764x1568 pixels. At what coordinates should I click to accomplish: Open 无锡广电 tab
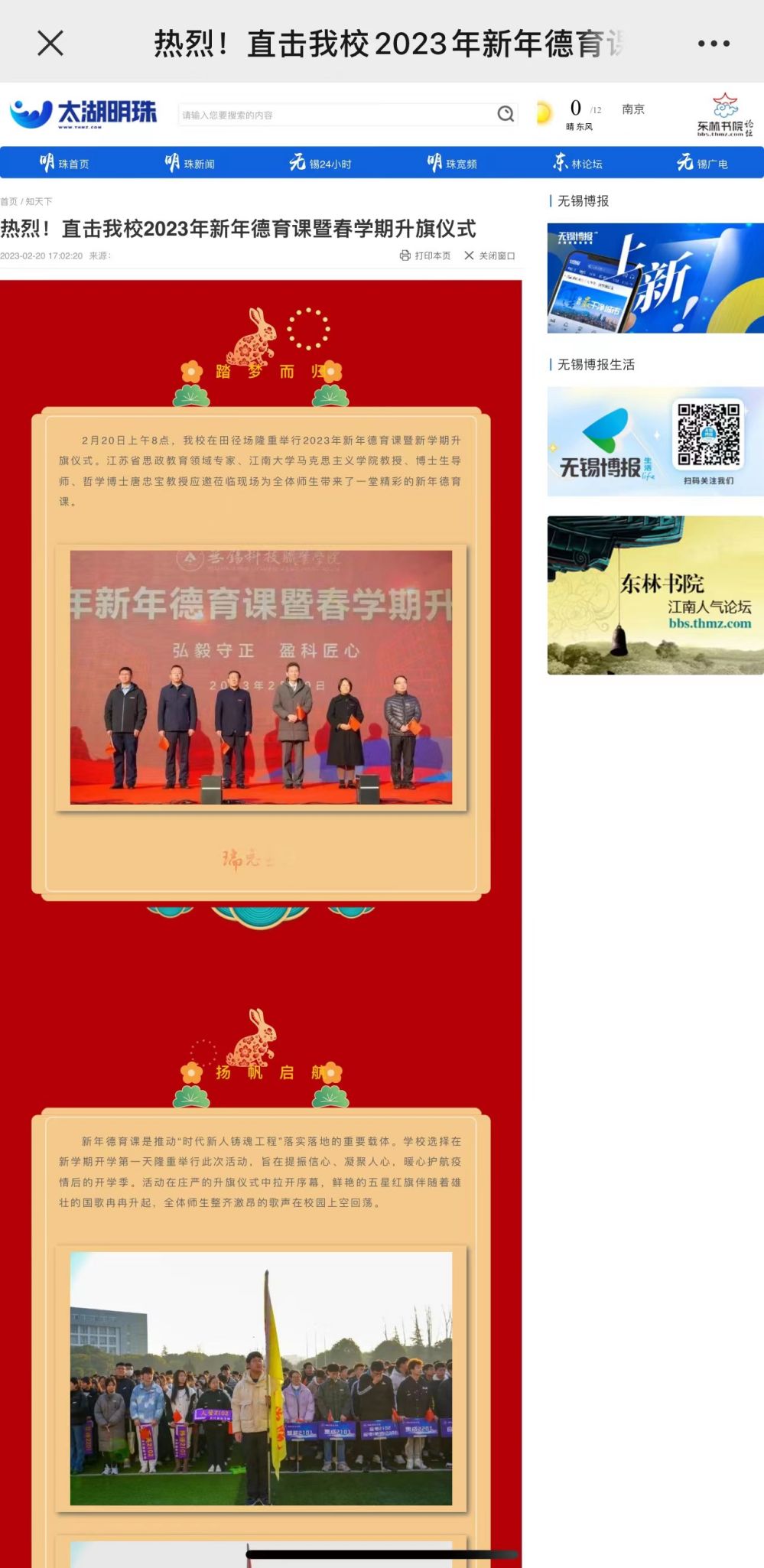(702, 163)
